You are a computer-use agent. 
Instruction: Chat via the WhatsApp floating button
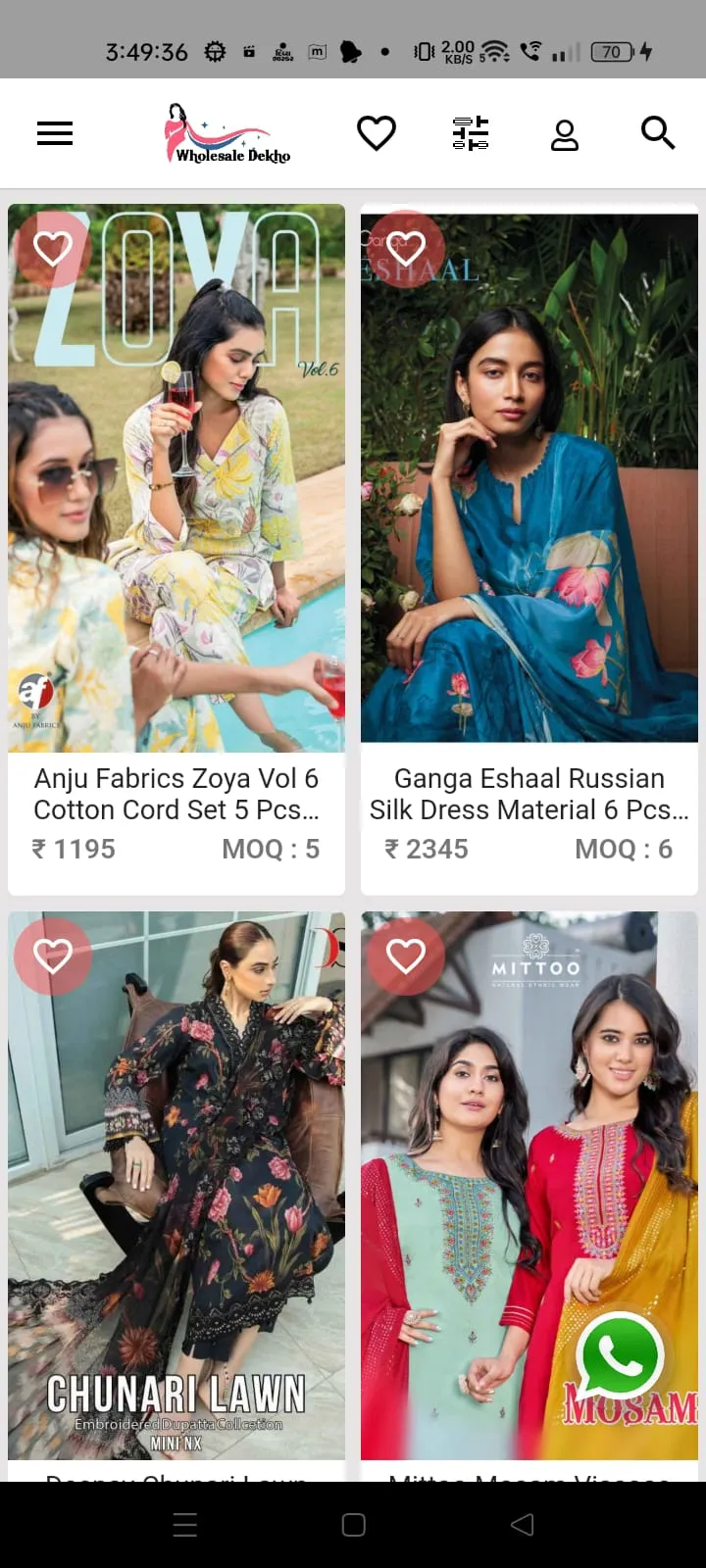point(620,1357)
